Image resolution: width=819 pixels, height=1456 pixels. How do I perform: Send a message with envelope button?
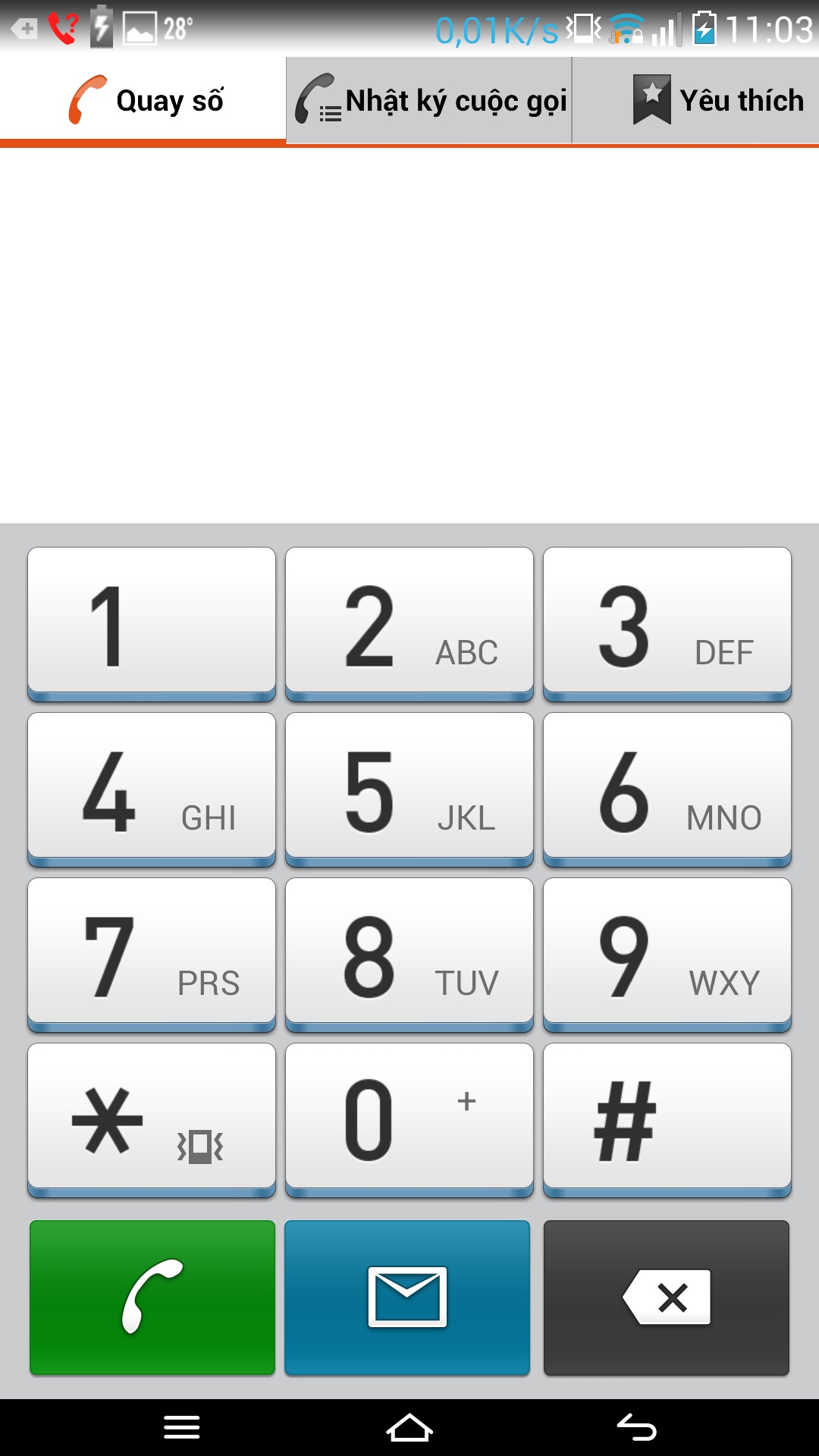(x=407, y=1298)
